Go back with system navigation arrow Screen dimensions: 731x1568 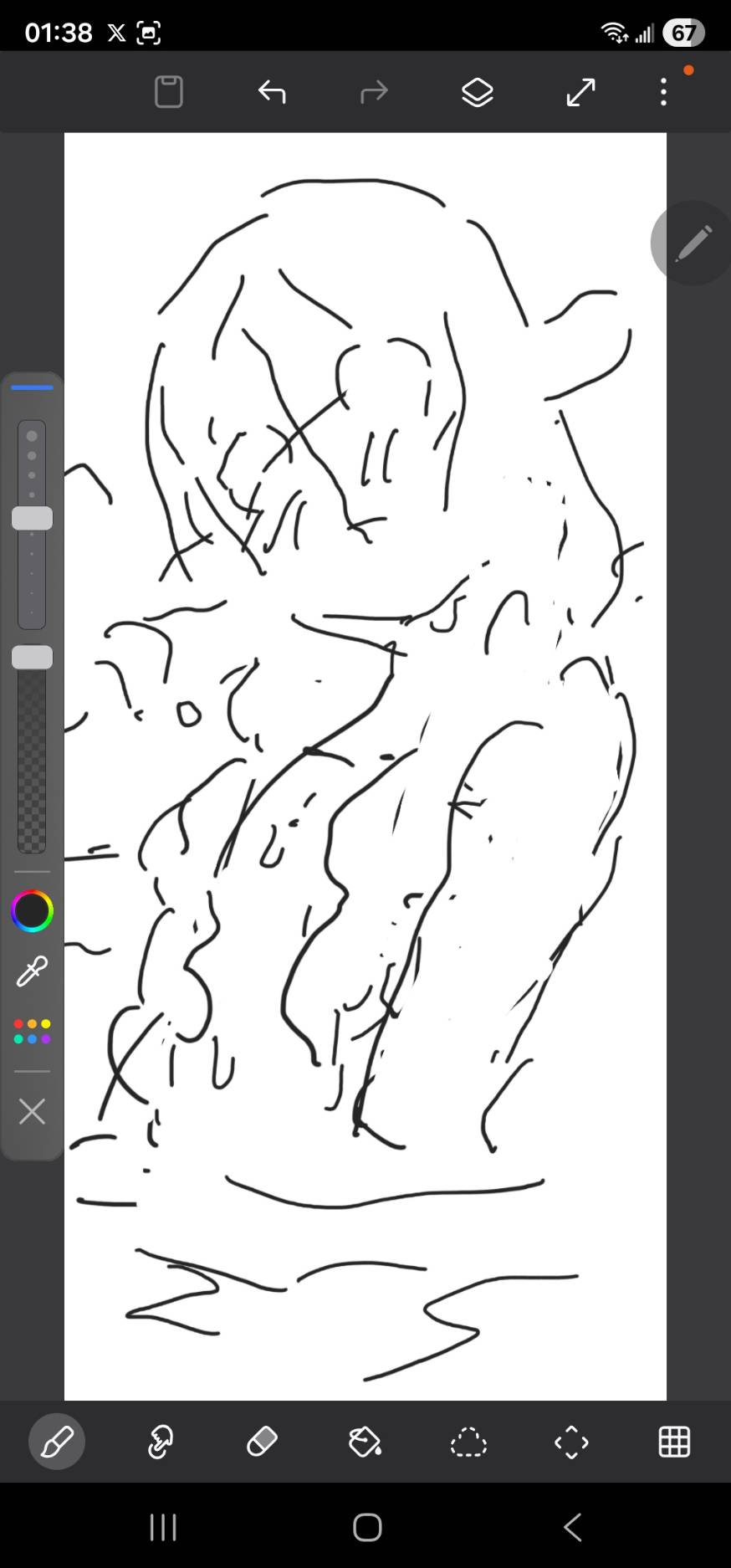pos(573,1527)
